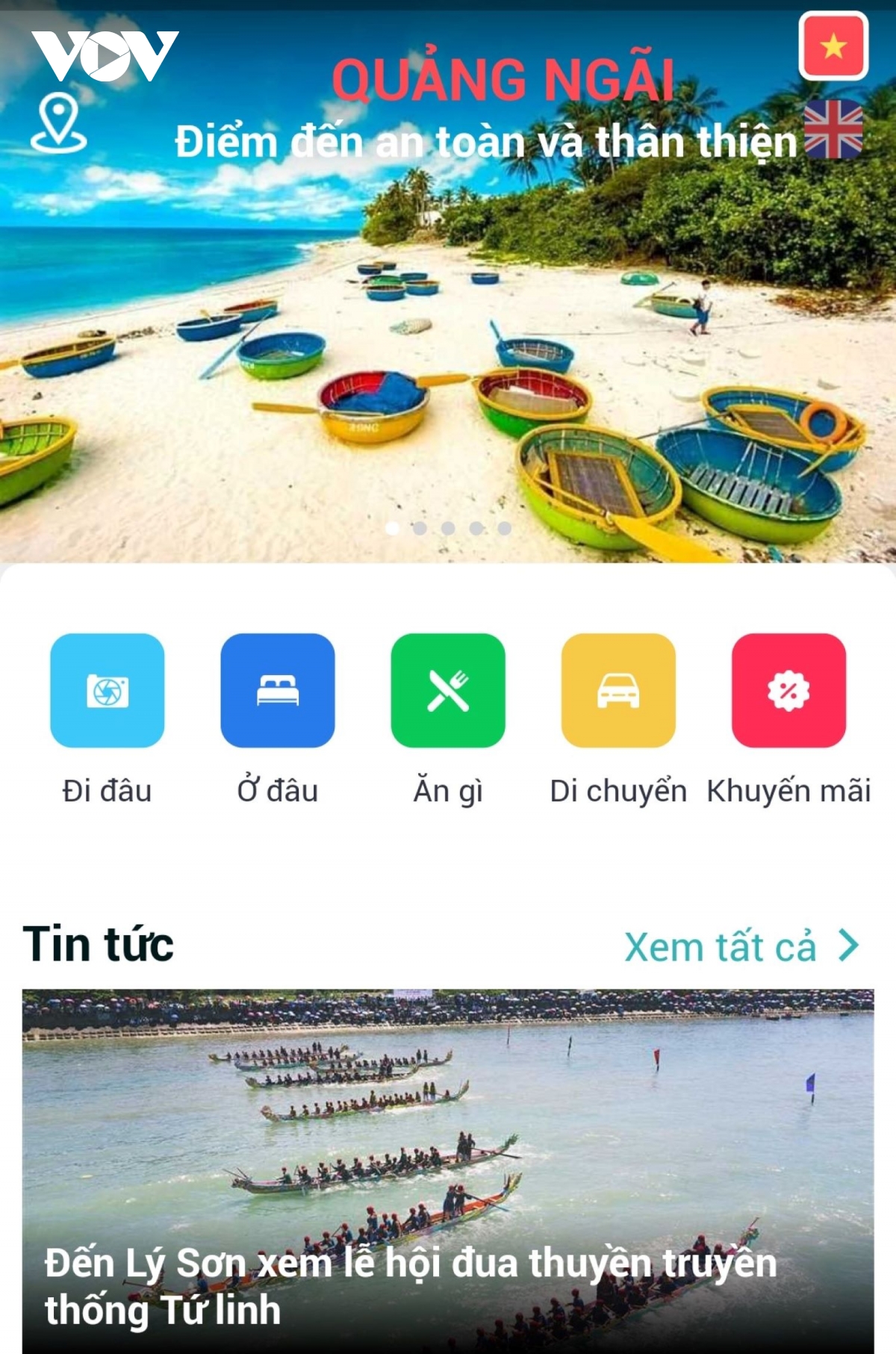Screen dimensions: 896x1354
Task: Open Khuyến mãi promotions
Action: tap(788, 691)
